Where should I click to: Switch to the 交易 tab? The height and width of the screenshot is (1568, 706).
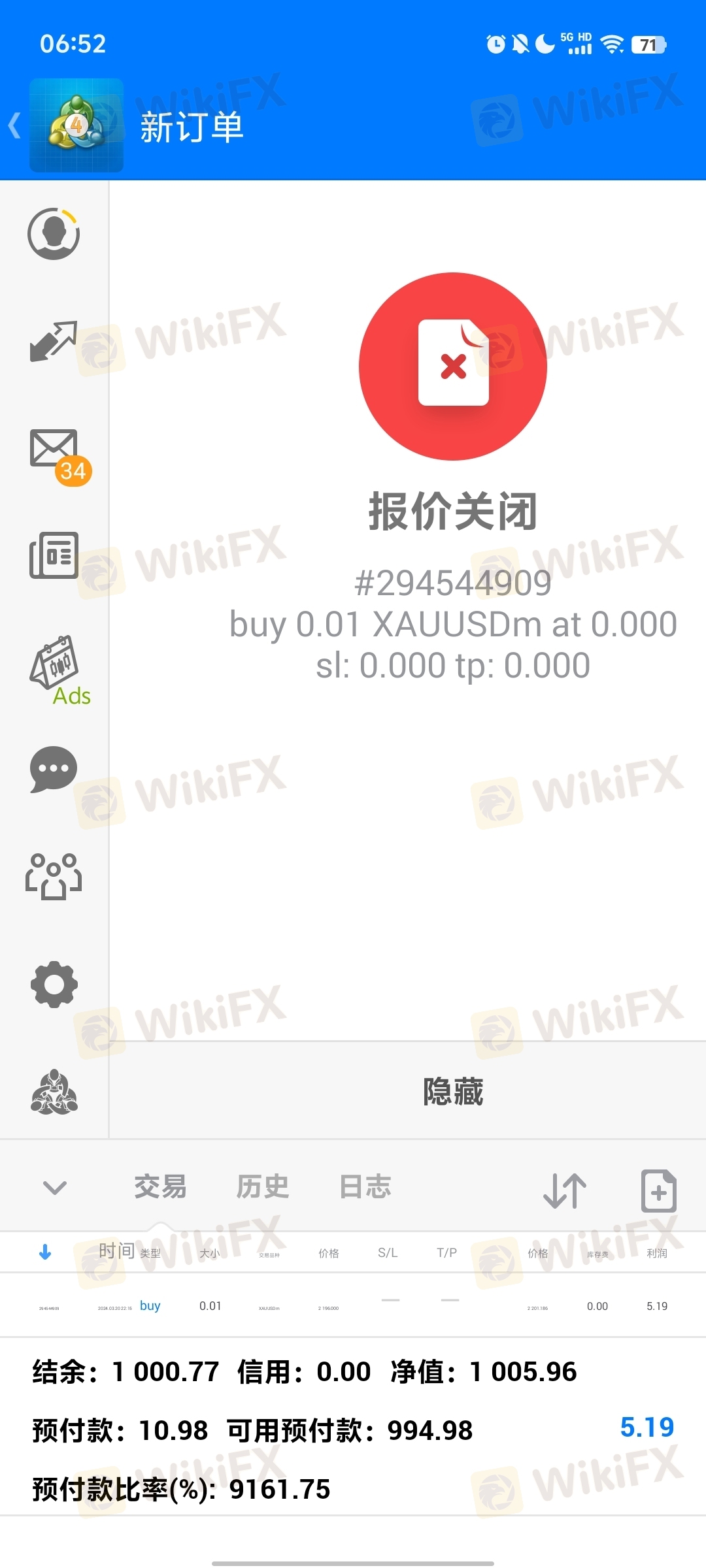(x=160, y=1187)
